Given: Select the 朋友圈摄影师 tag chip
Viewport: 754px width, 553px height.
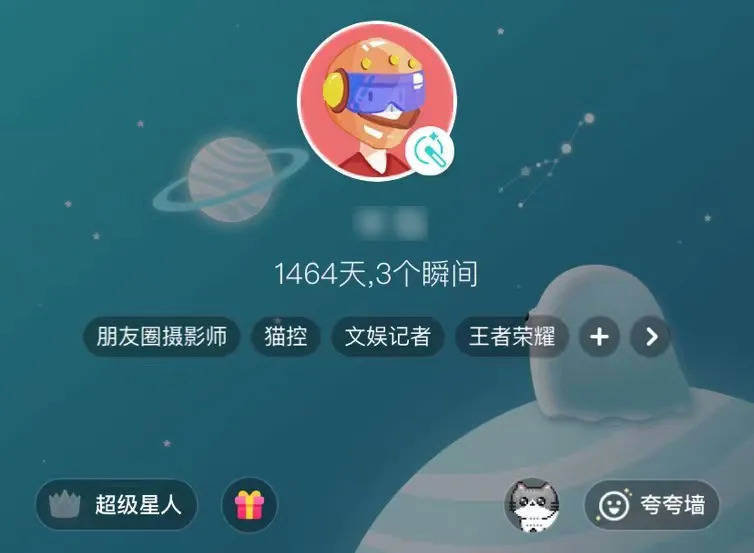Looking at the screenshot, I should point(161,336).
